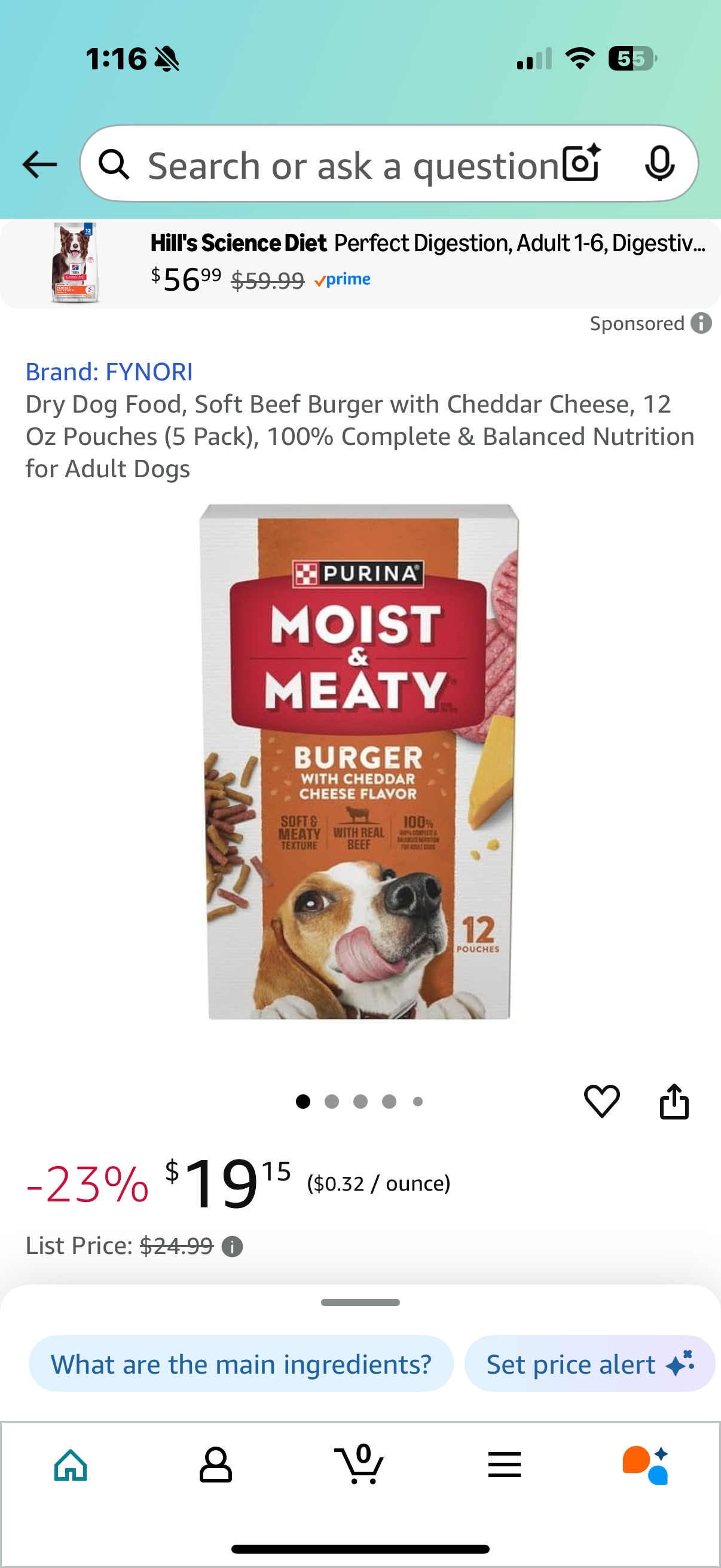721x1568 pixels.
Task: Switch to the Home tab
Action: [71, 1465]
